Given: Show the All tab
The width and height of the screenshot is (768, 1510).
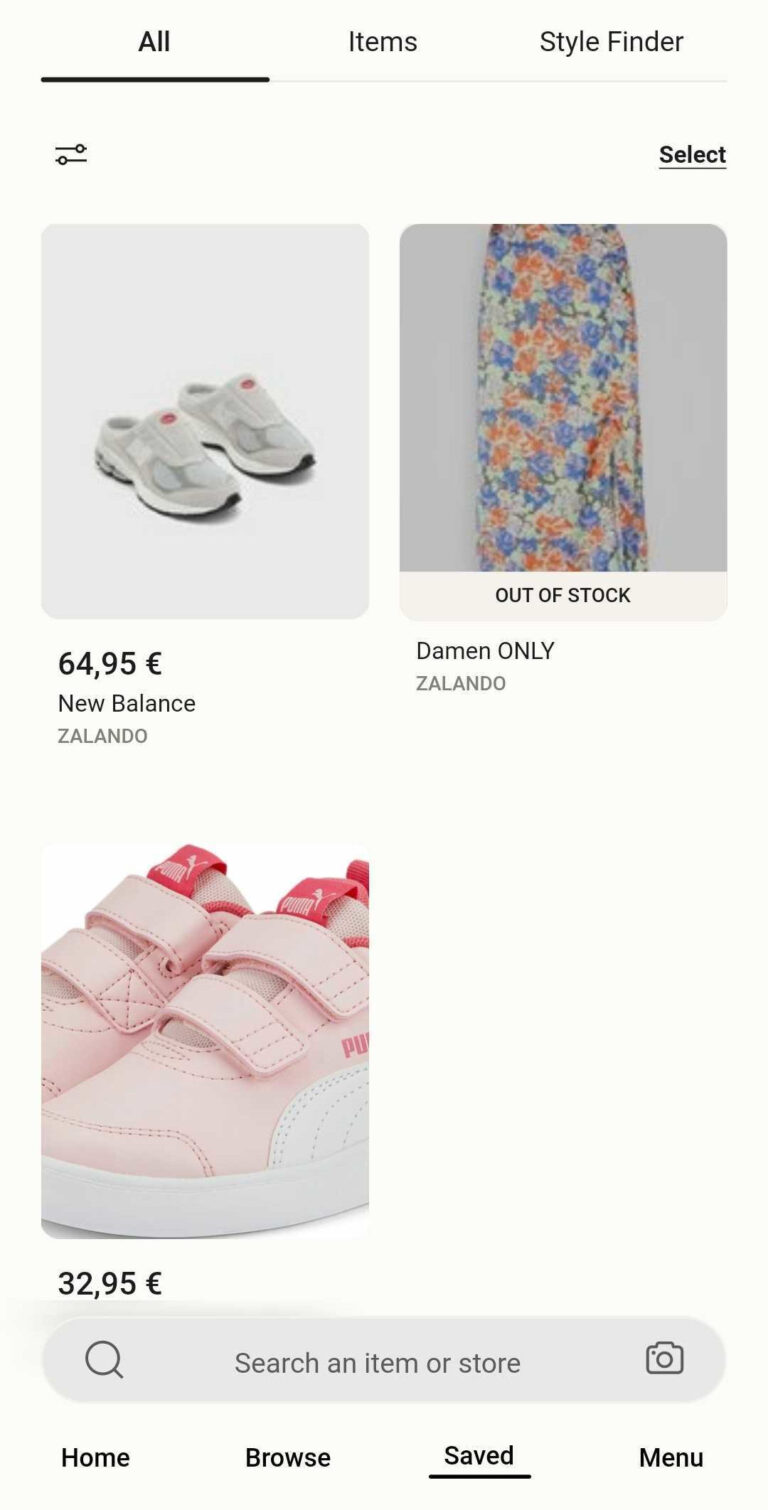Looking at the screenshot, I should [154, 42].
